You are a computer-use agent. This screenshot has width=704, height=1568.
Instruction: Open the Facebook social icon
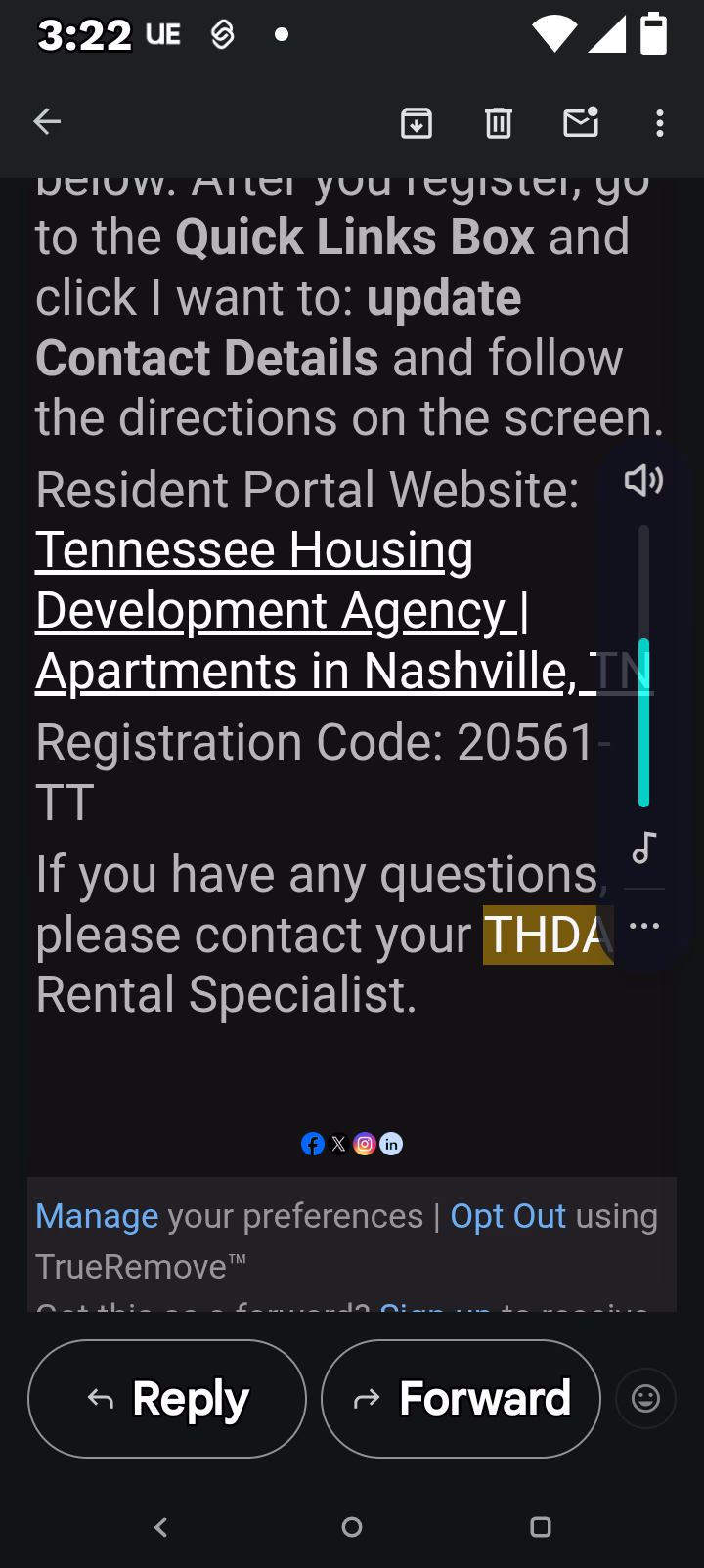click(313, 1144)
